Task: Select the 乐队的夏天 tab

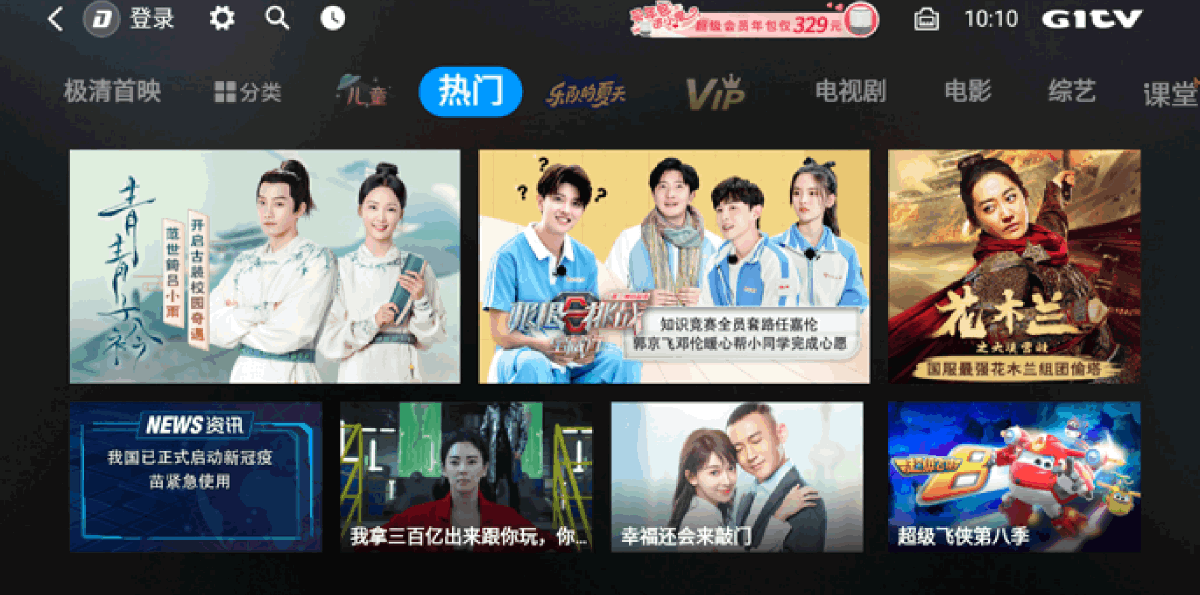Action: click(586, 94)
